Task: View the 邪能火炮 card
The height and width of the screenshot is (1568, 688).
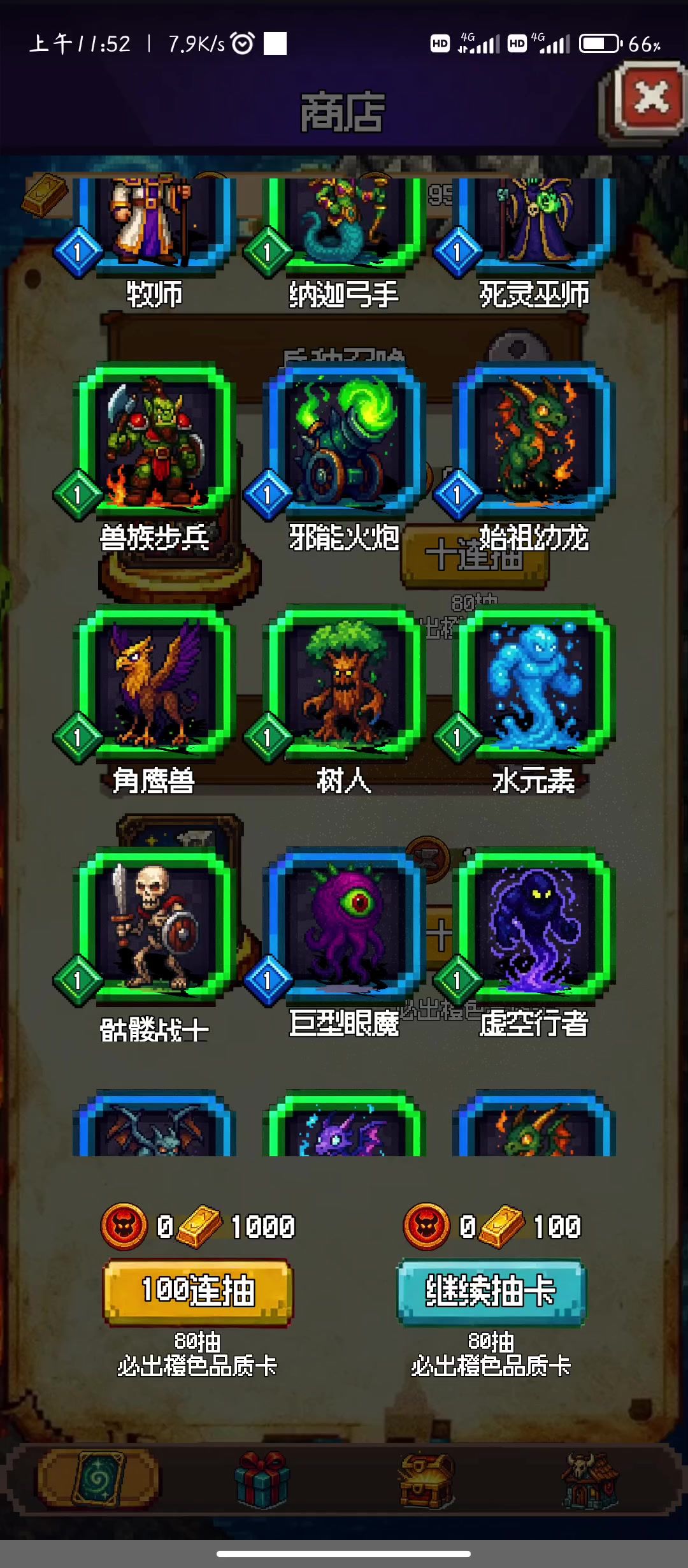Action: 344,440
